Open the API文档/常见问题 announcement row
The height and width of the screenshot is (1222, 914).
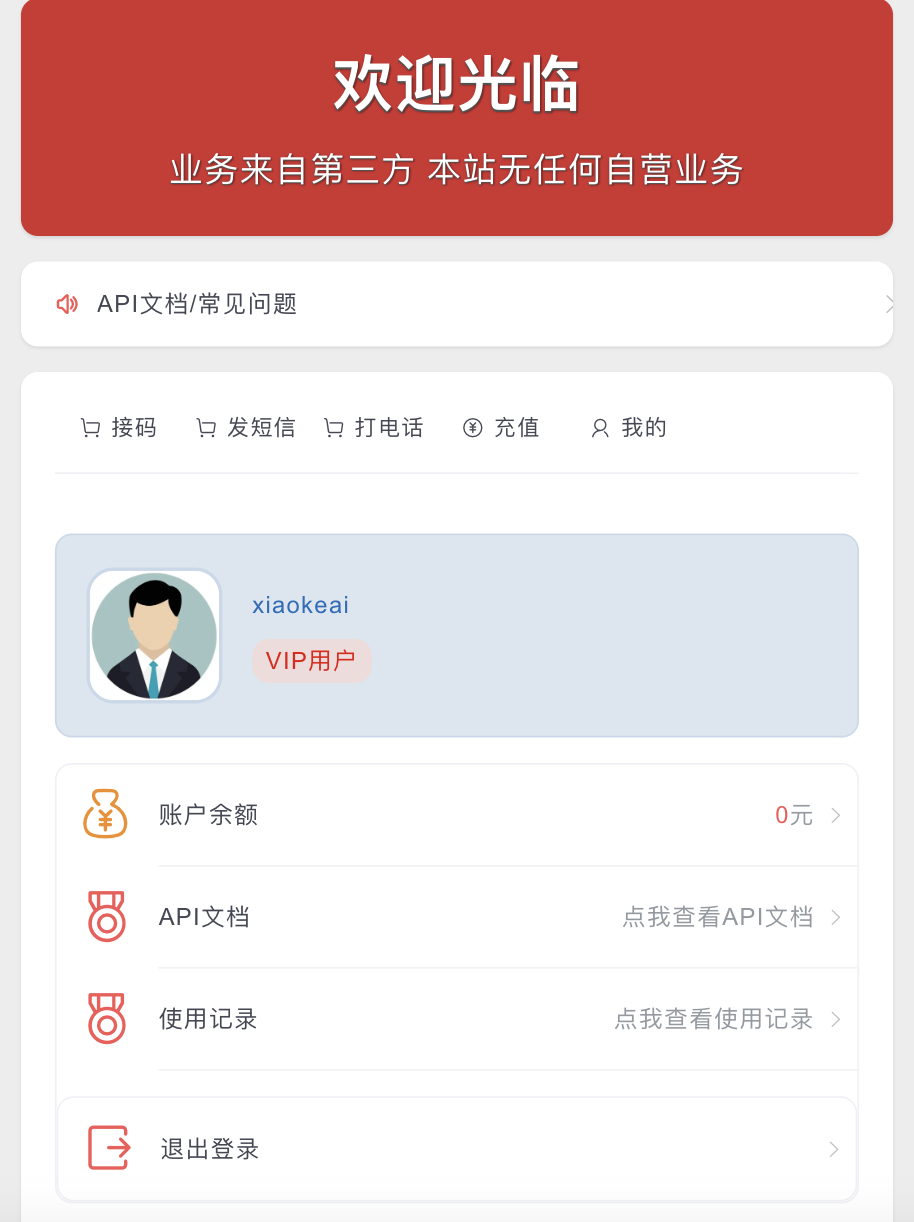click(456, 304)
